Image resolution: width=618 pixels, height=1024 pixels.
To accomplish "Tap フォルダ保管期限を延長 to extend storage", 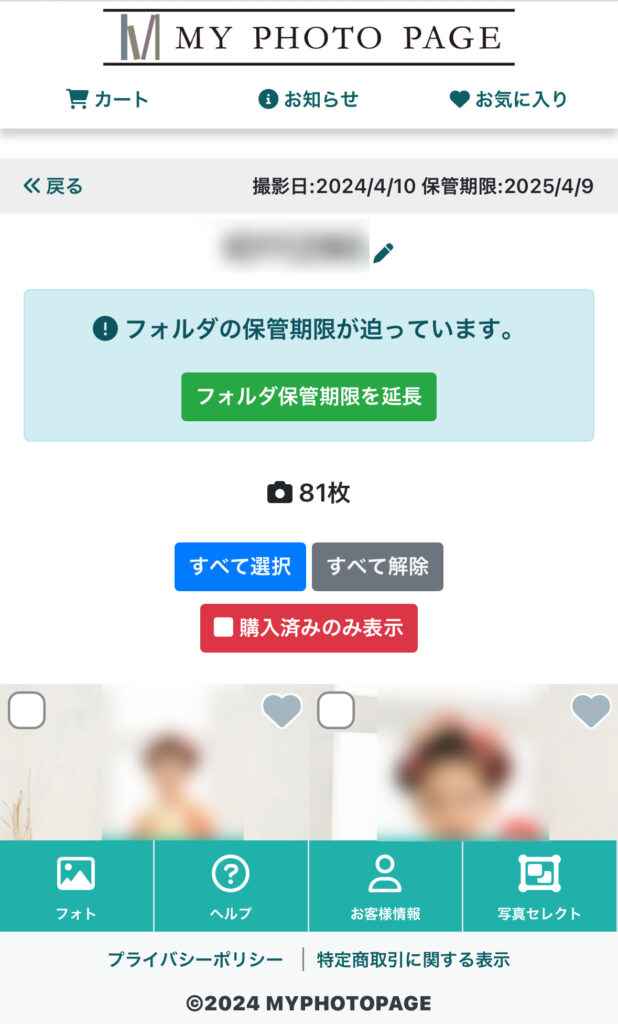I will tap(309, 396).
